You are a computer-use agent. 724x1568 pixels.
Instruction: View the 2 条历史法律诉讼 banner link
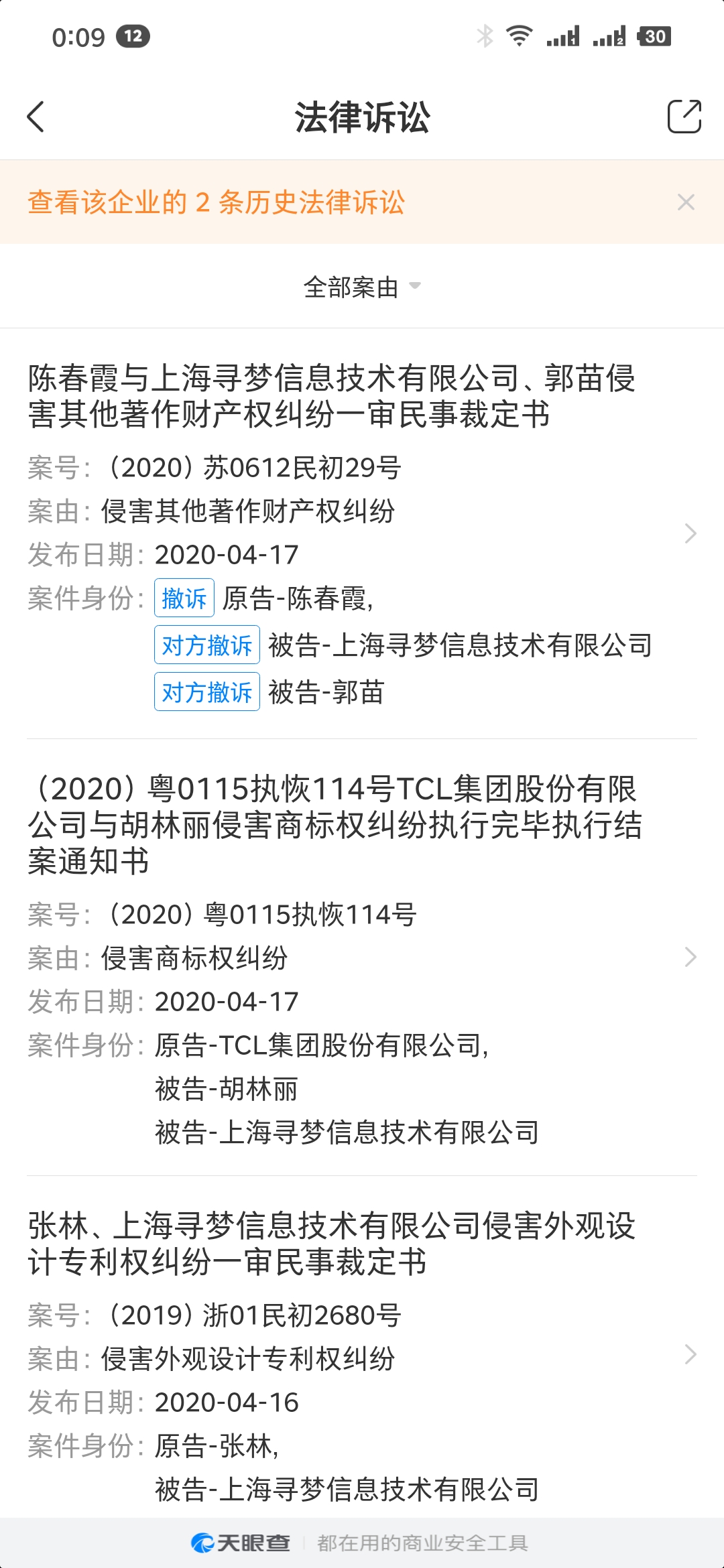click(216, 202)
